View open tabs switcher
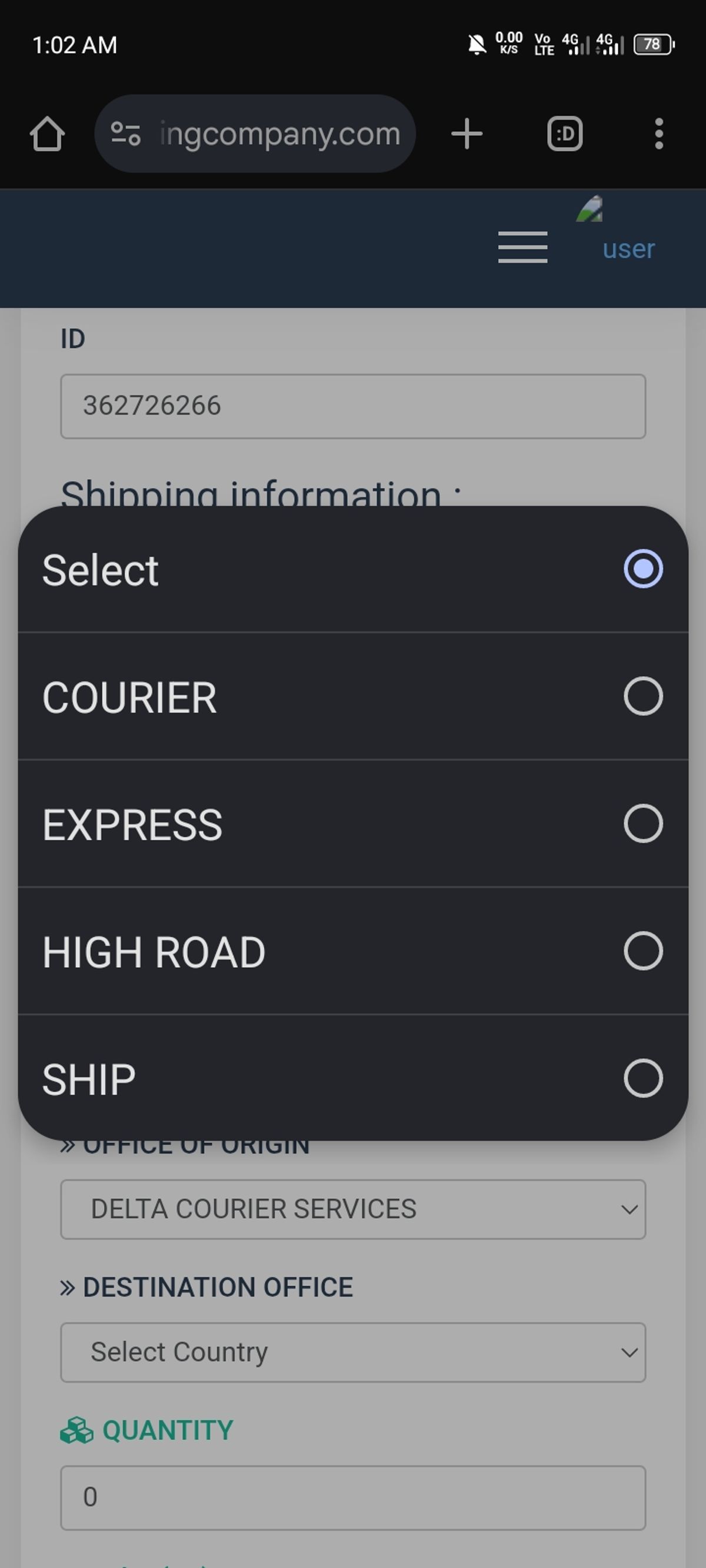Screen dimensions: 706x1568 click(x=565, y=134)
